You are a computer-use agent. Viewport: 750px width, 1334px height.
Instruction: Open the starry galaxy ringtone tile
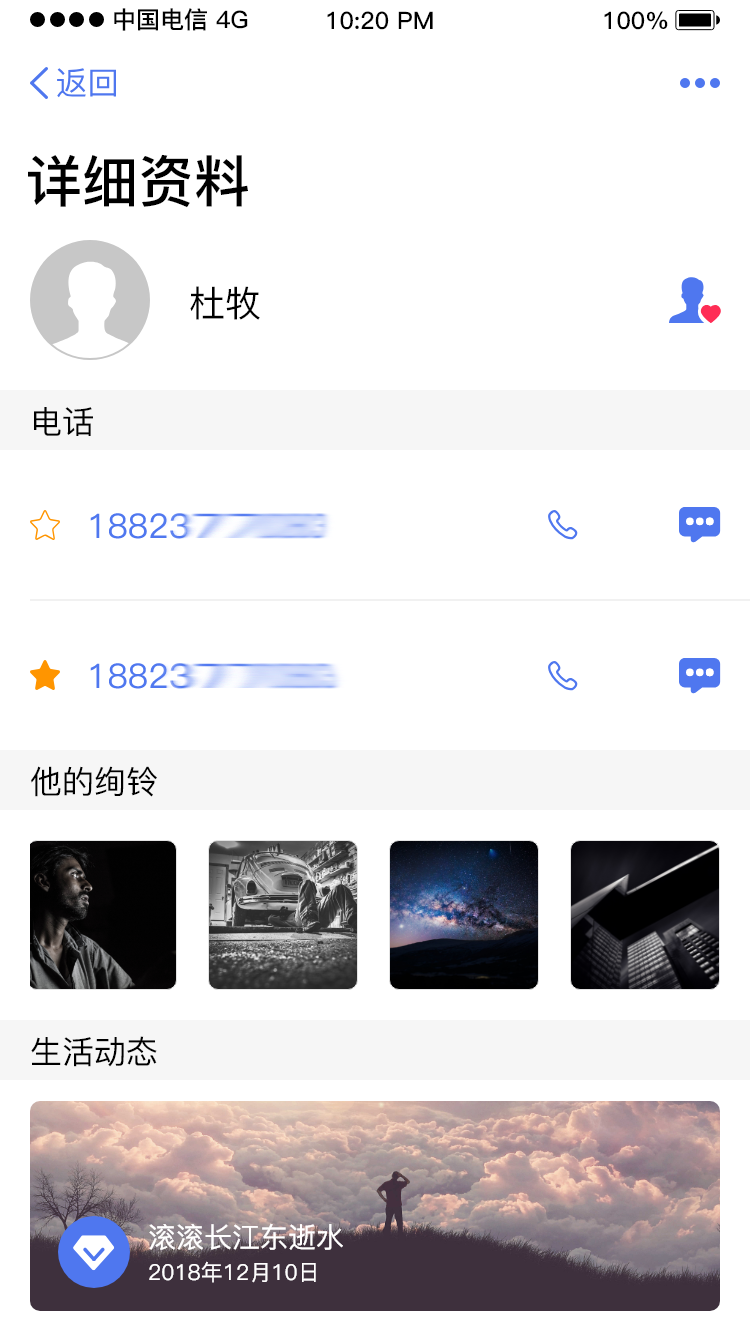(x=464, y=915)
